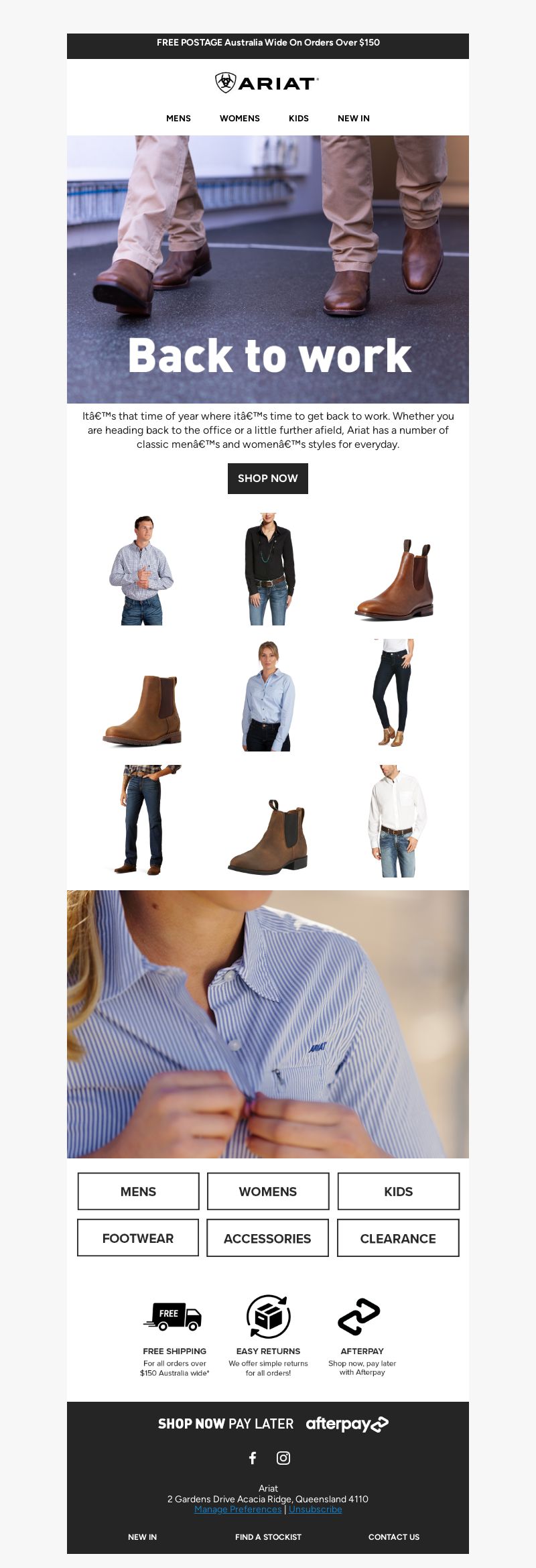Open the WOMENS link in the top menu

tap(239, 118)
